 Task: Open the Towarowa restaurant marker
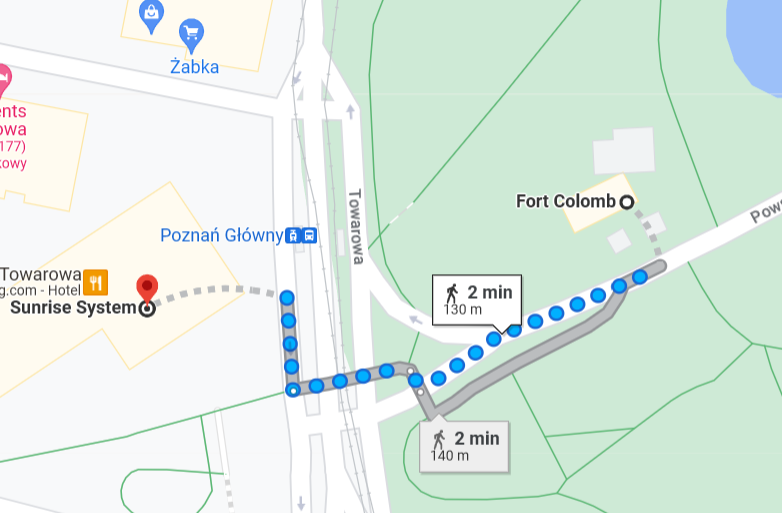[x=96, y=281]
